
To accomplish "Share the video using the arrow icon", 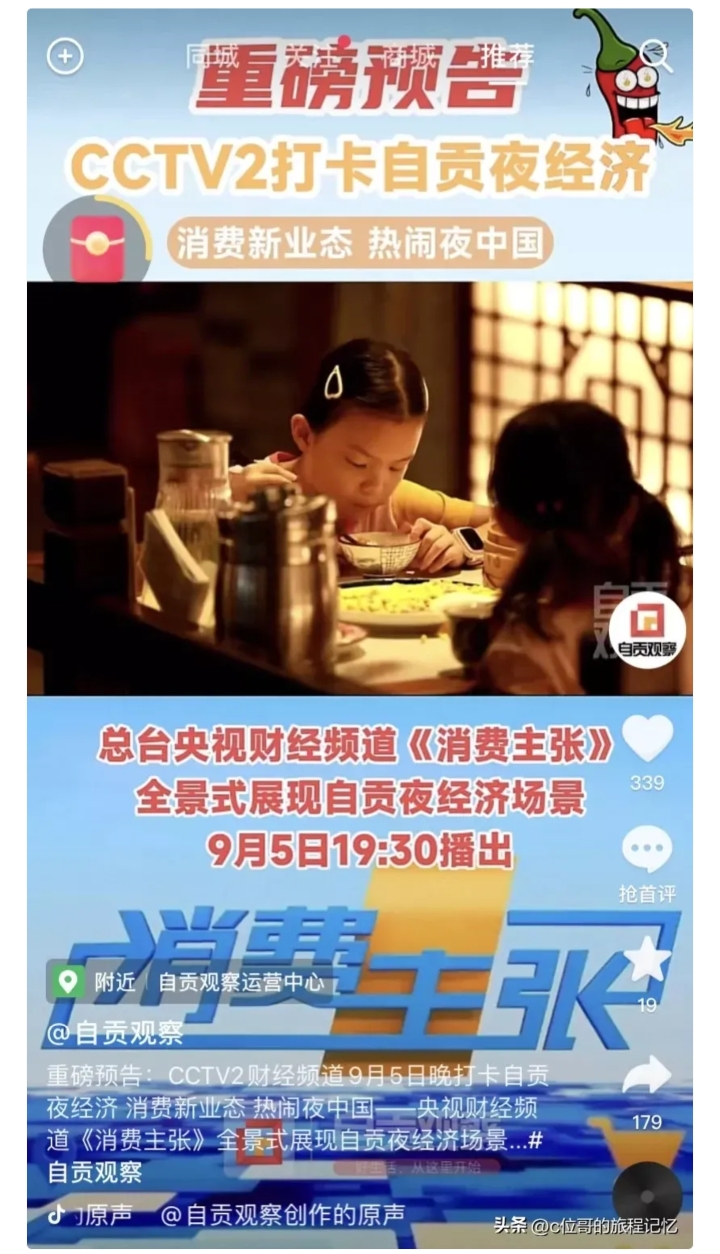I will pyautogui.click(x=647, y=1076).
